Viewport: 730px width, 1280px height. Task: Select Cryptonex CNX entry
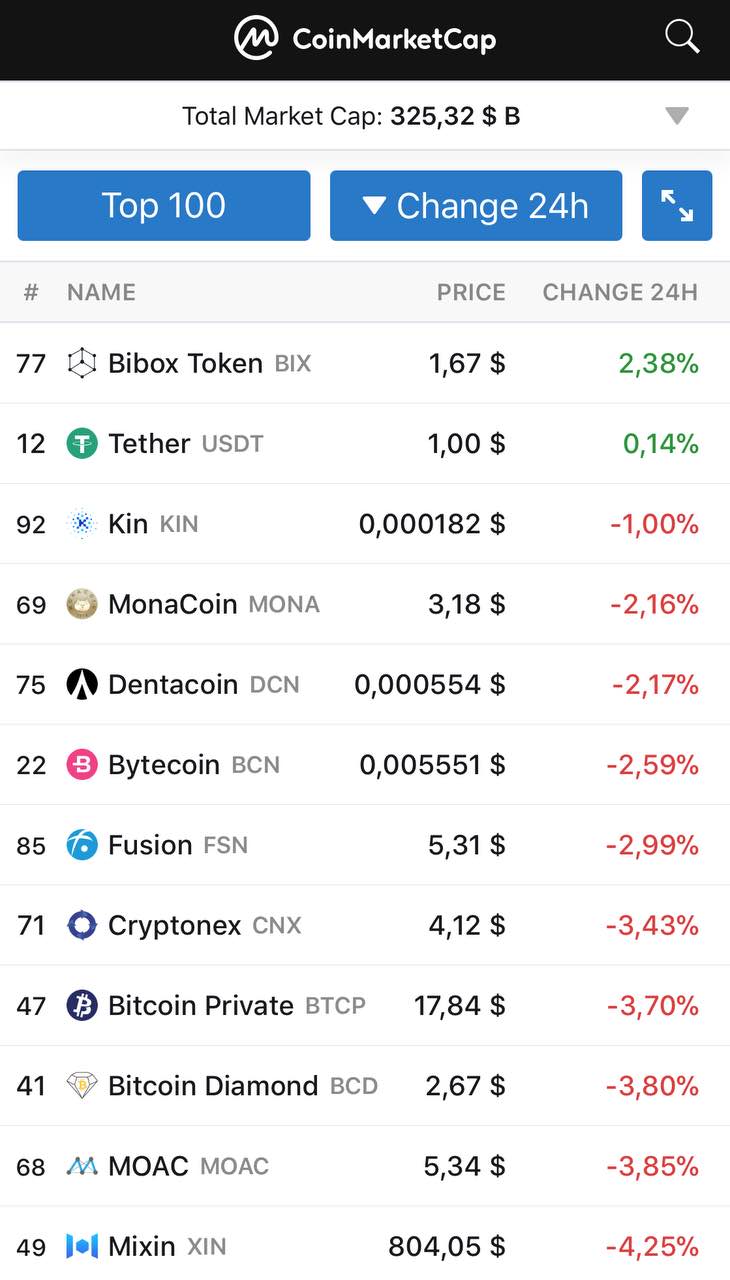(365, 925)
